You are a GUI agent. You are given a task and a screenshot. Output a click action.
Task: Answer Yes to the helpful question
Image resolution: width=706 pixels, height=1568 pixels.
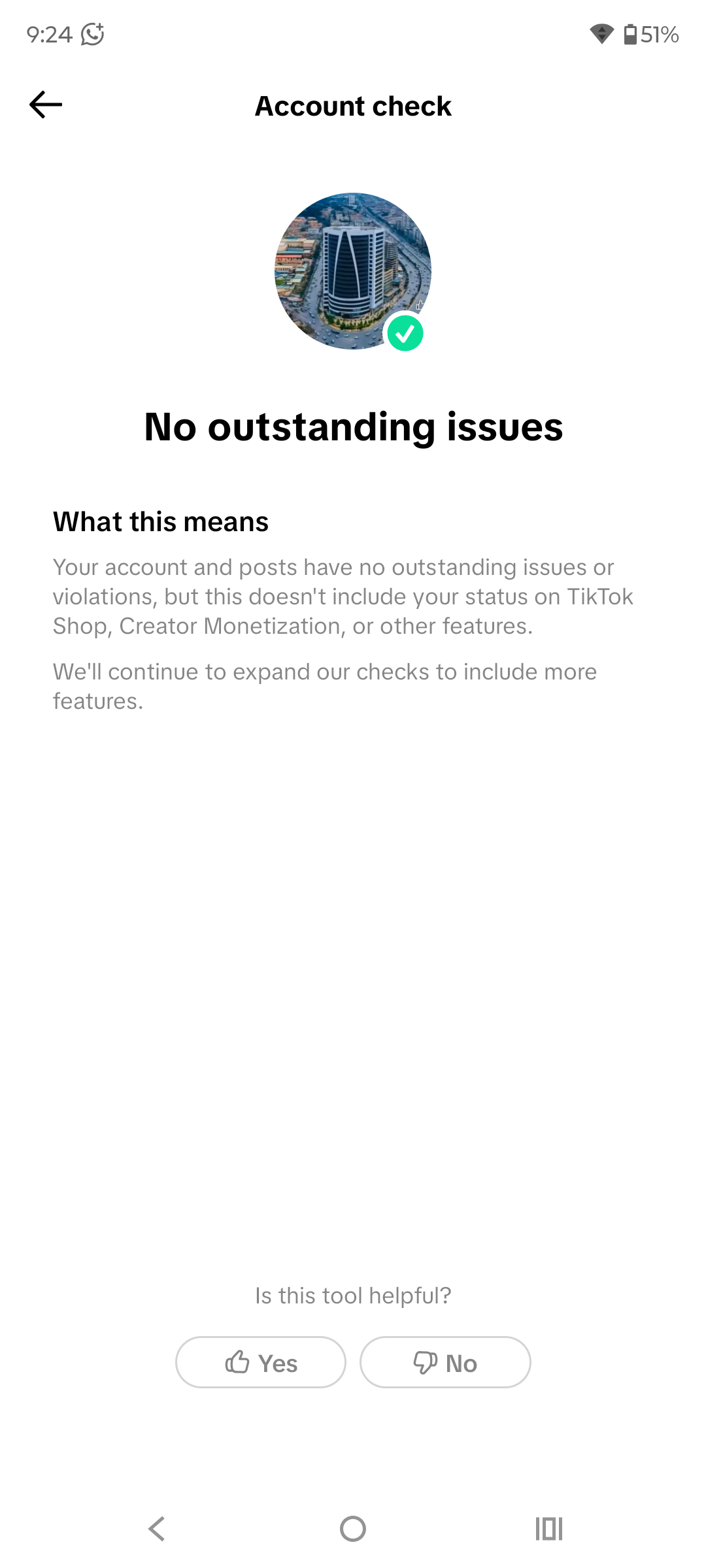[261, 1362]
